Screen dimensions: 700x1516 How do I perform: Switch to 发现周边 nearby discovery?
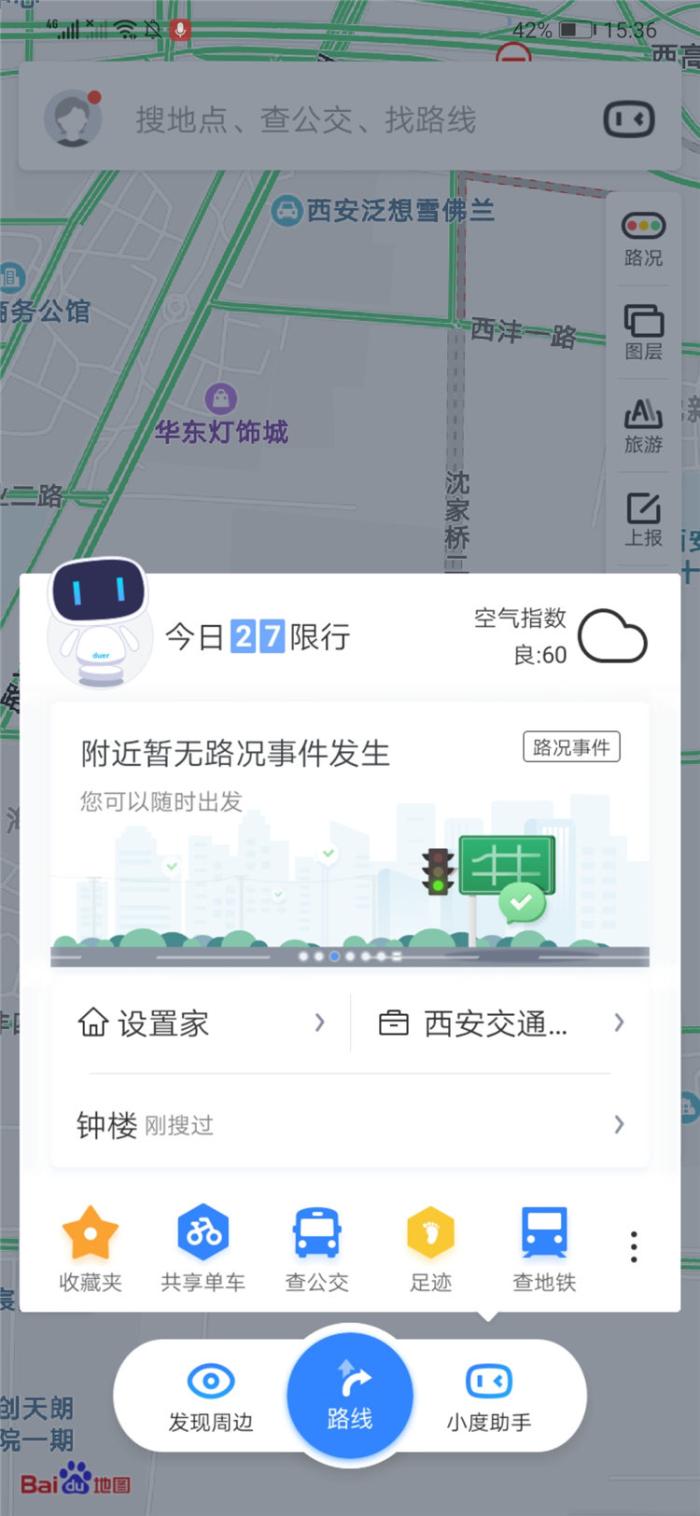tap(210, 1397)
